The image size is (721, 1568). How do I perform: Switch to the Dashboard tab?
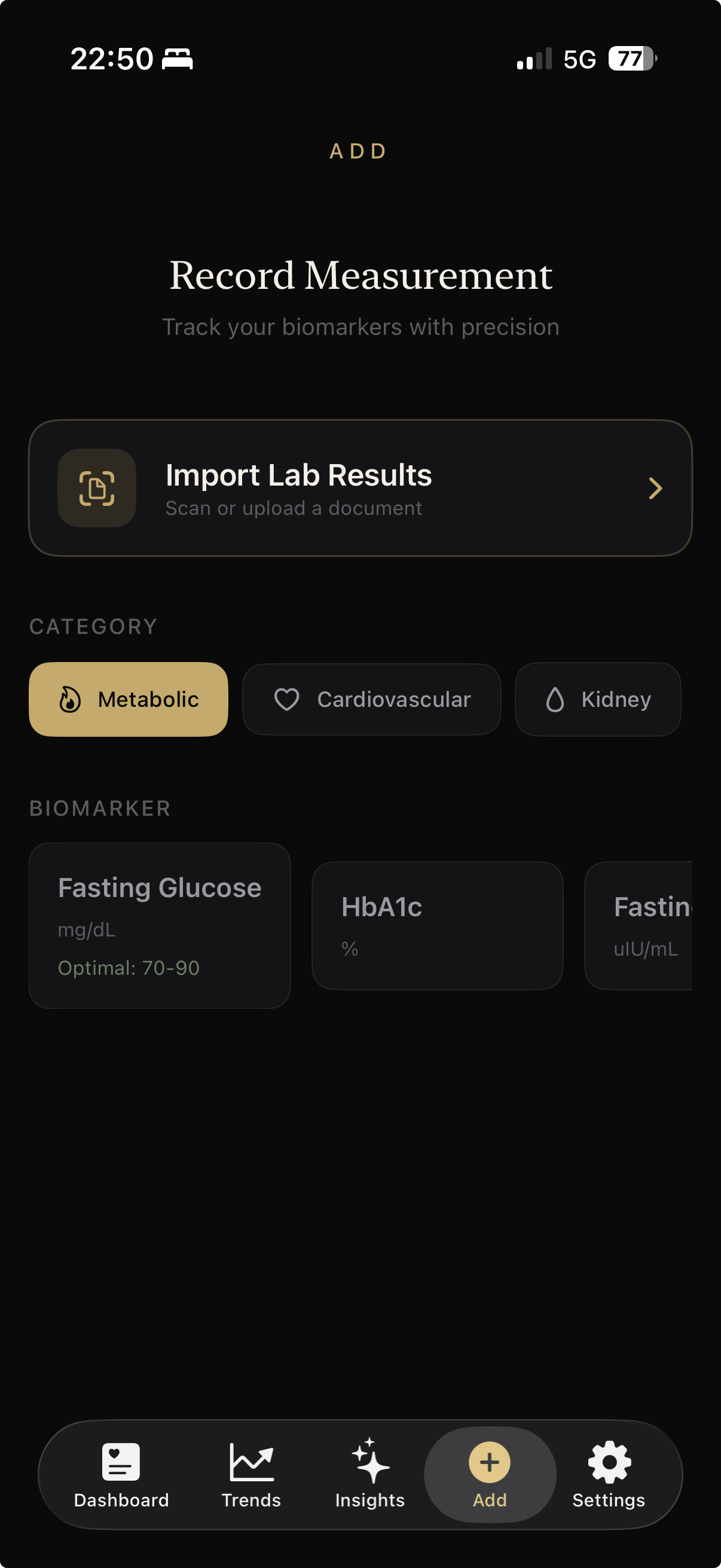(121, 1474)
